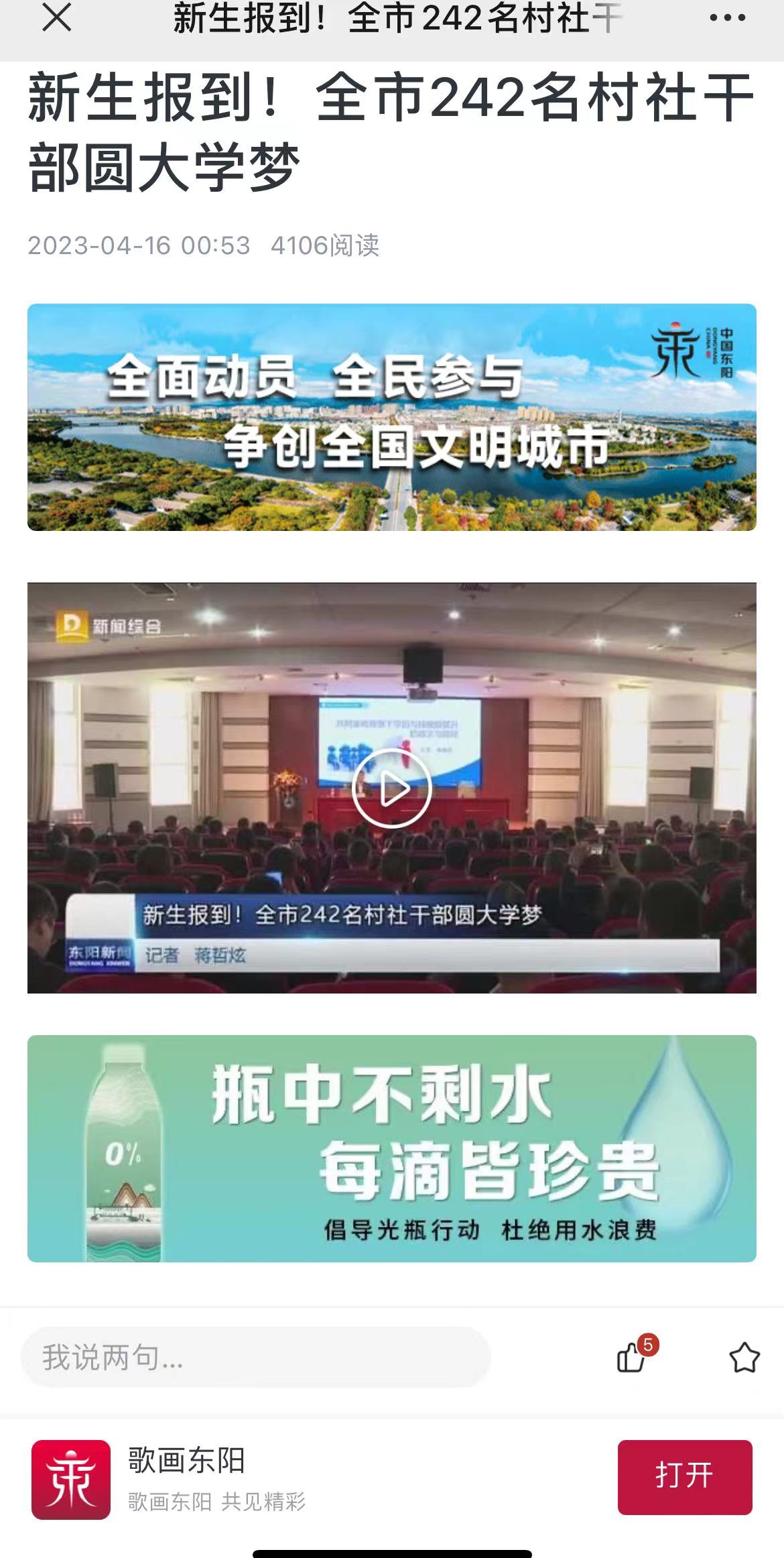This screenshot has height=1558, width=784.
Task: Open the three-dot overflow menu
Action: click(x=727, y=18)
